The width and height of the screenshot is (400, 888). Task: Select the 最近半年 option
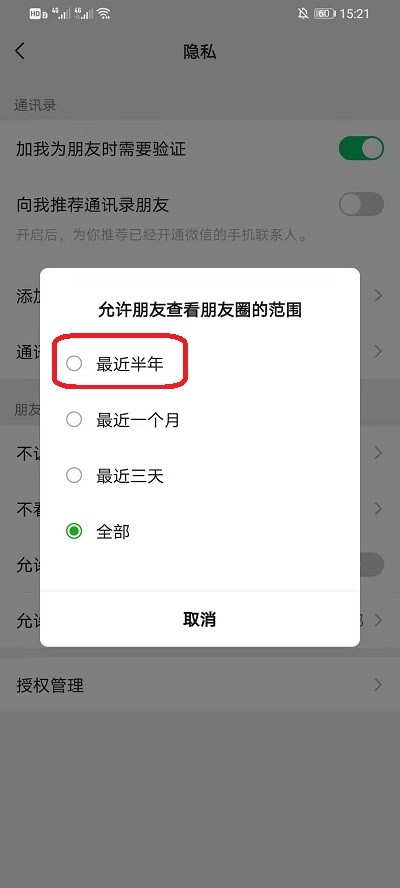199,364
